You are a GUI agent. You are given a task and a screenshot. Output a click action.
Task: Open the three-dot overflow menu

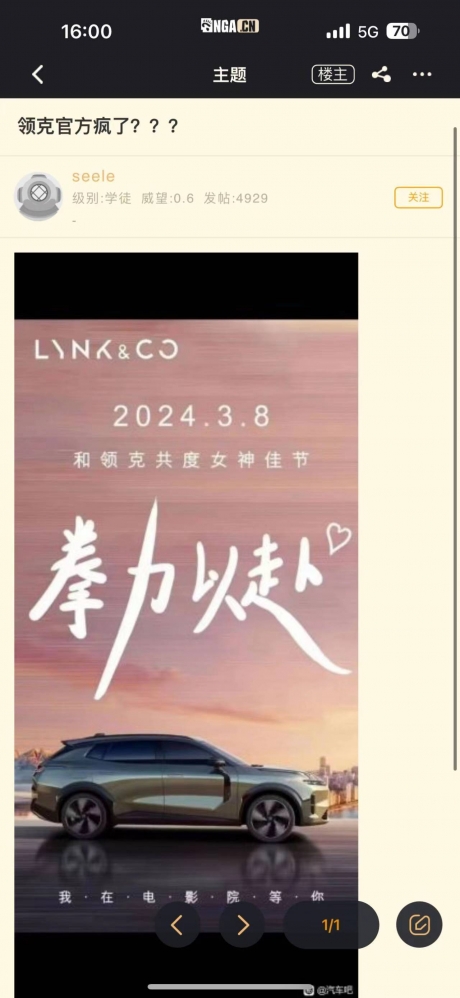tap(422, 74)
